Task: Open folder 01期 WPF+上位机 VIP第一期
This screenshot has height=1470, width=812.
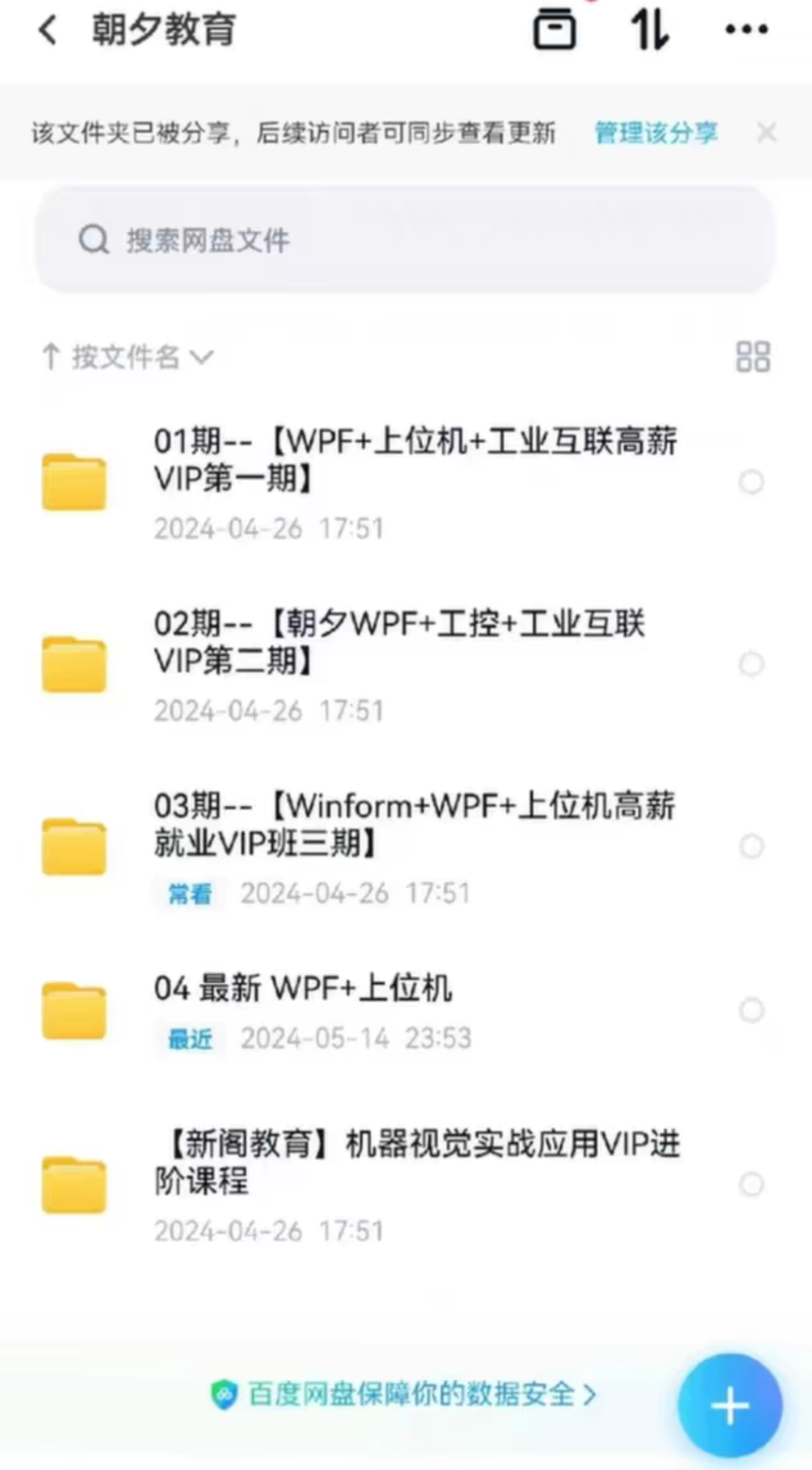Action: (x=412, y=461)
